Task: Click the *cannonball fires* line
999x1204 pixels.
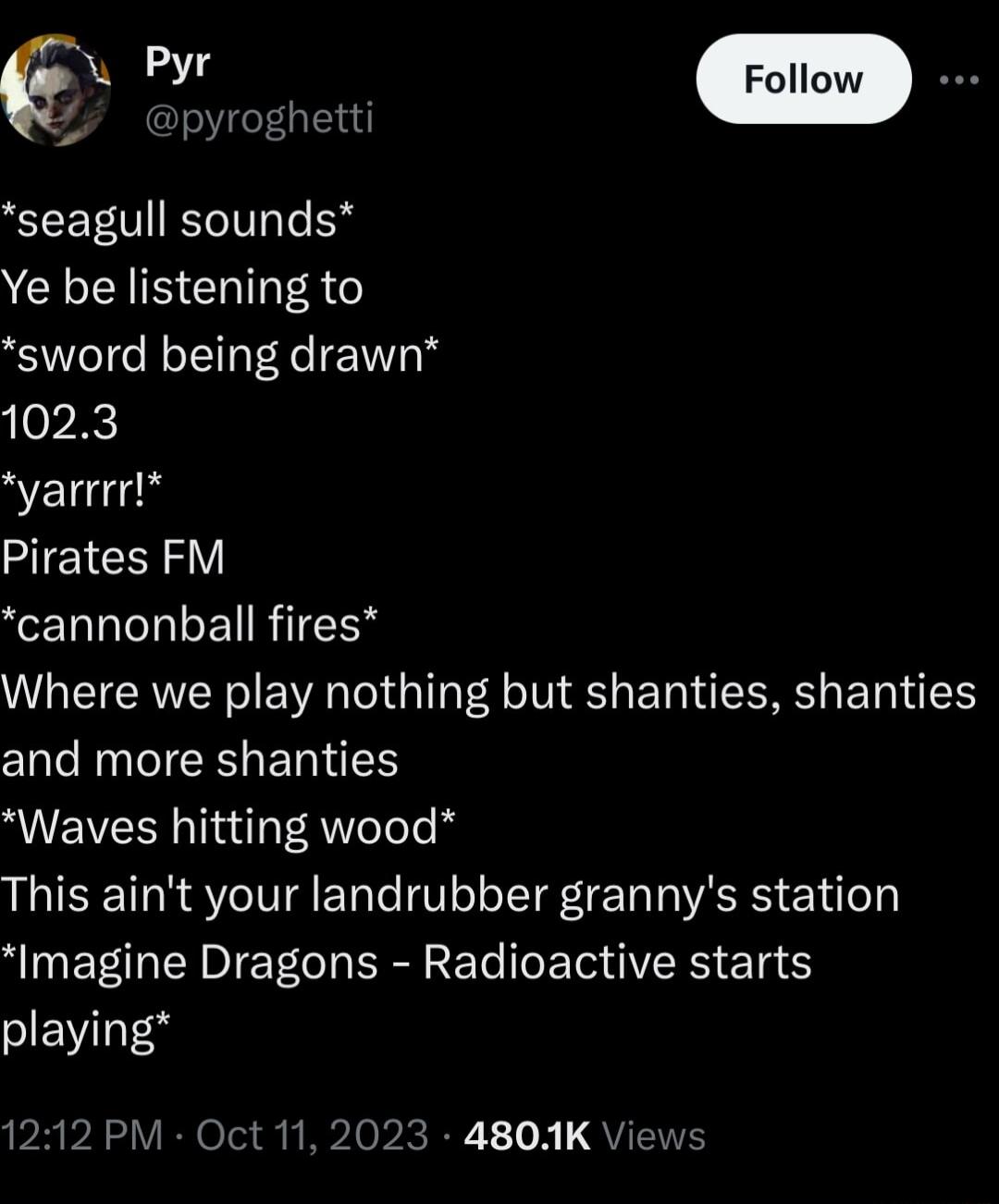Action: pyautogui.click(x=190, y=624)
